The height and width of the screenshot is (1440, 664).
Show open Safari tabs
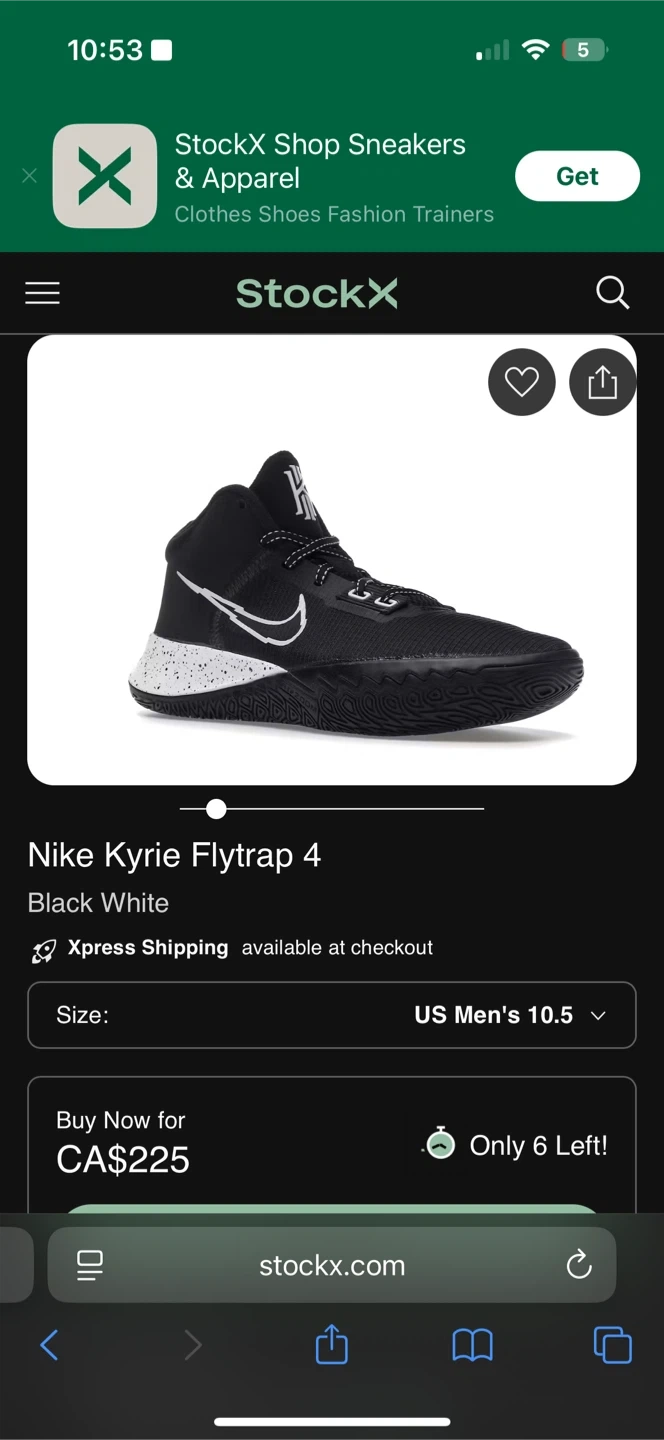[612, 1345]
